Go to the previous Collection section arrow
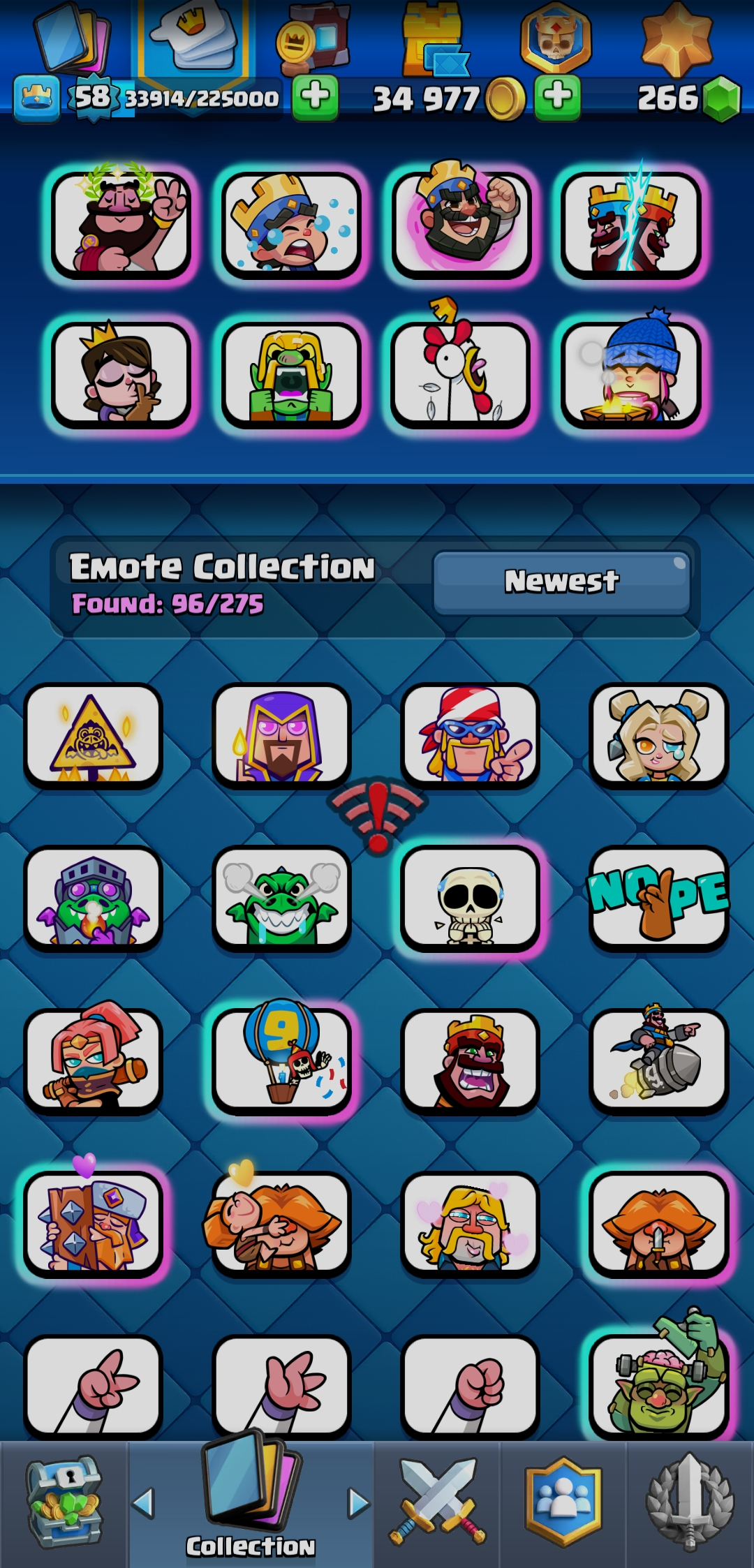This screenshot has width=754, height=1568. 143,1503
